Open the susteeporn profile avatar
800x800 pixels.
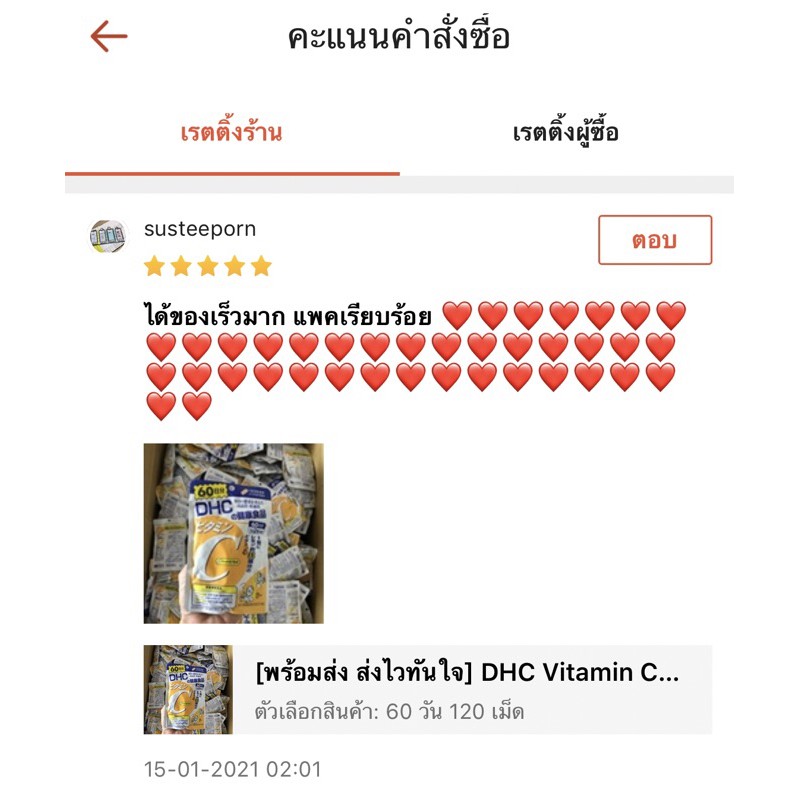coord(109,236)
